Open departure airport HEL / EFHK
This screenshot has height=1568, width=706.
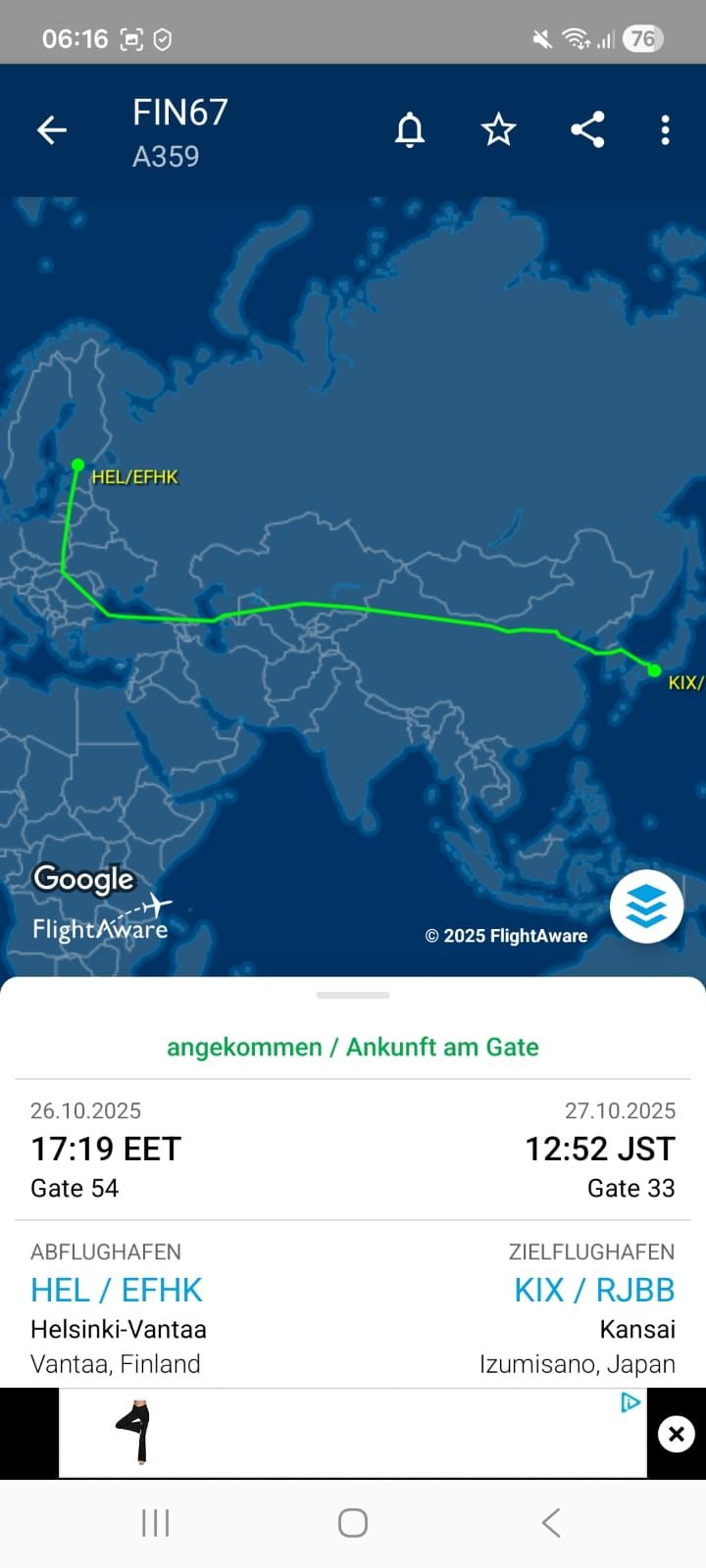point(117,1290)
